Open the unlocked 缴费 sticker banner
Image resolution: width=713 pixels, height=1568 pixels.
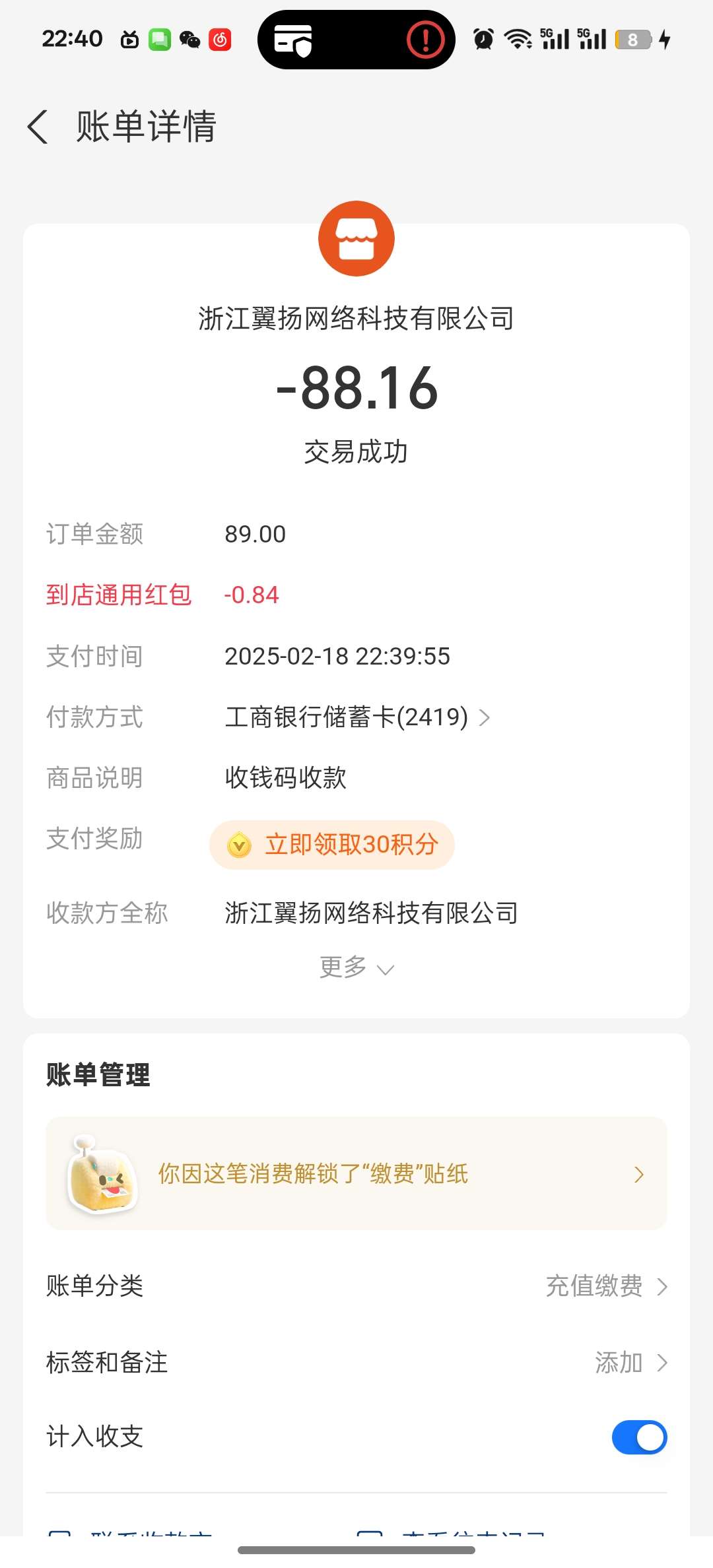tap(356, 1174)
